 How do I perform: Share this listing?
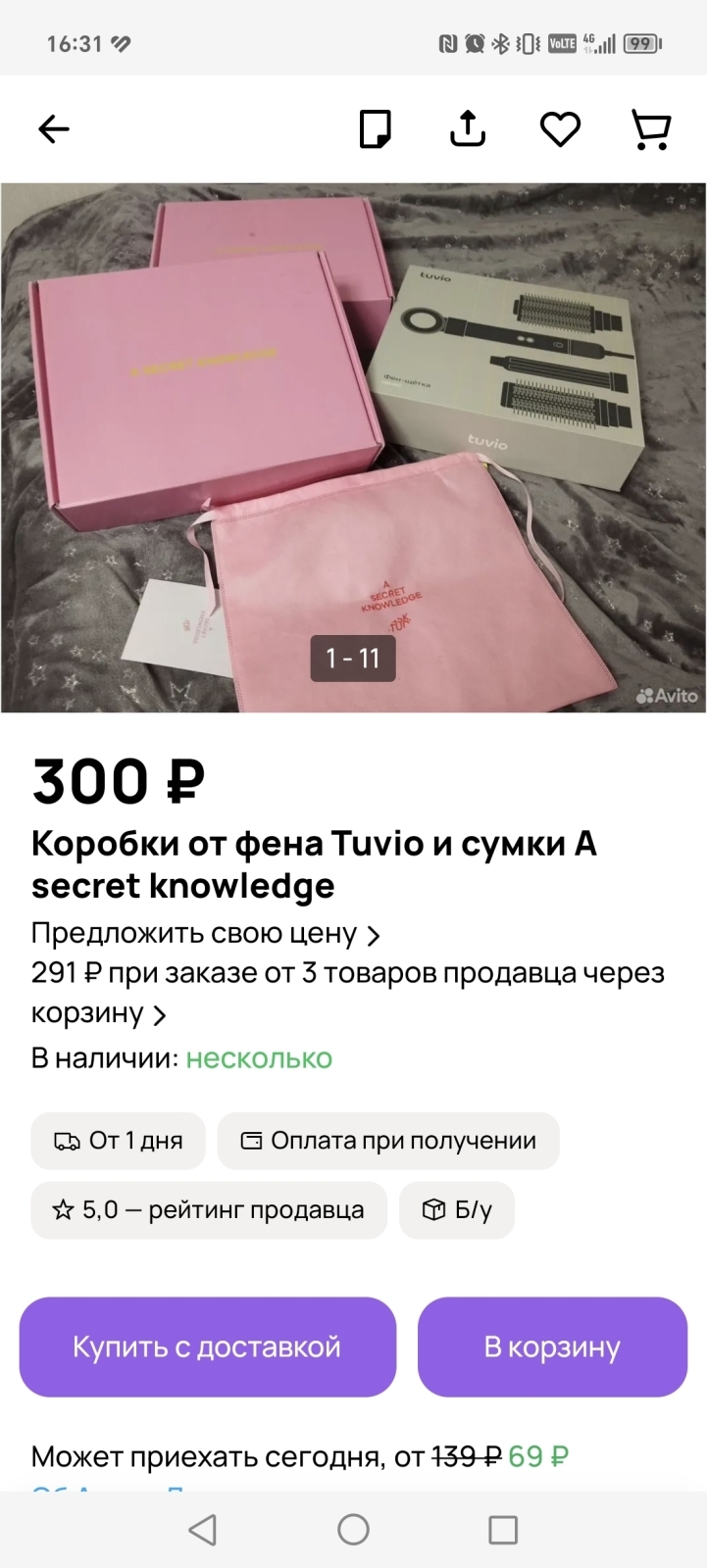tap(468, 129)
